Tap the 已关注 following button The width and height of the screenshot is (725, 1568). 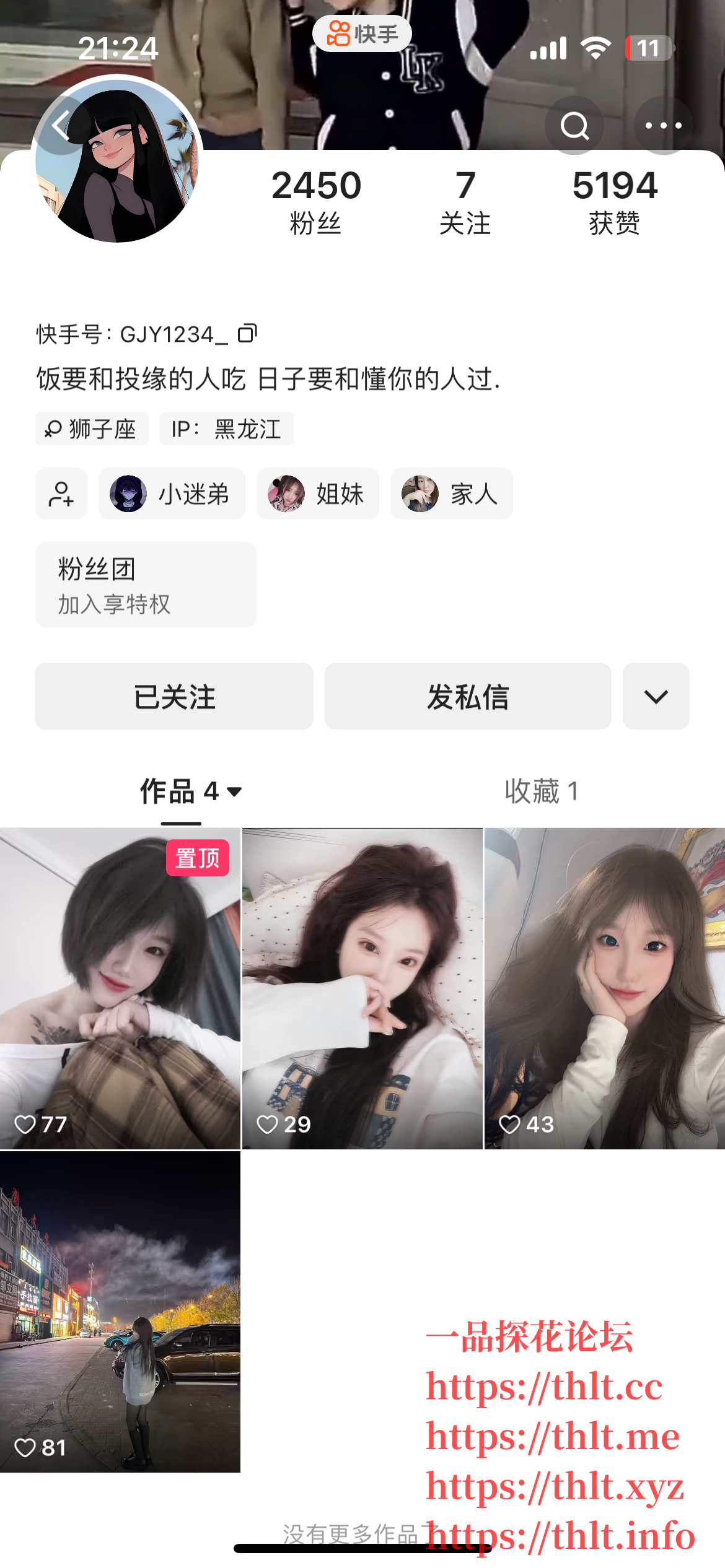pos(174,697)
